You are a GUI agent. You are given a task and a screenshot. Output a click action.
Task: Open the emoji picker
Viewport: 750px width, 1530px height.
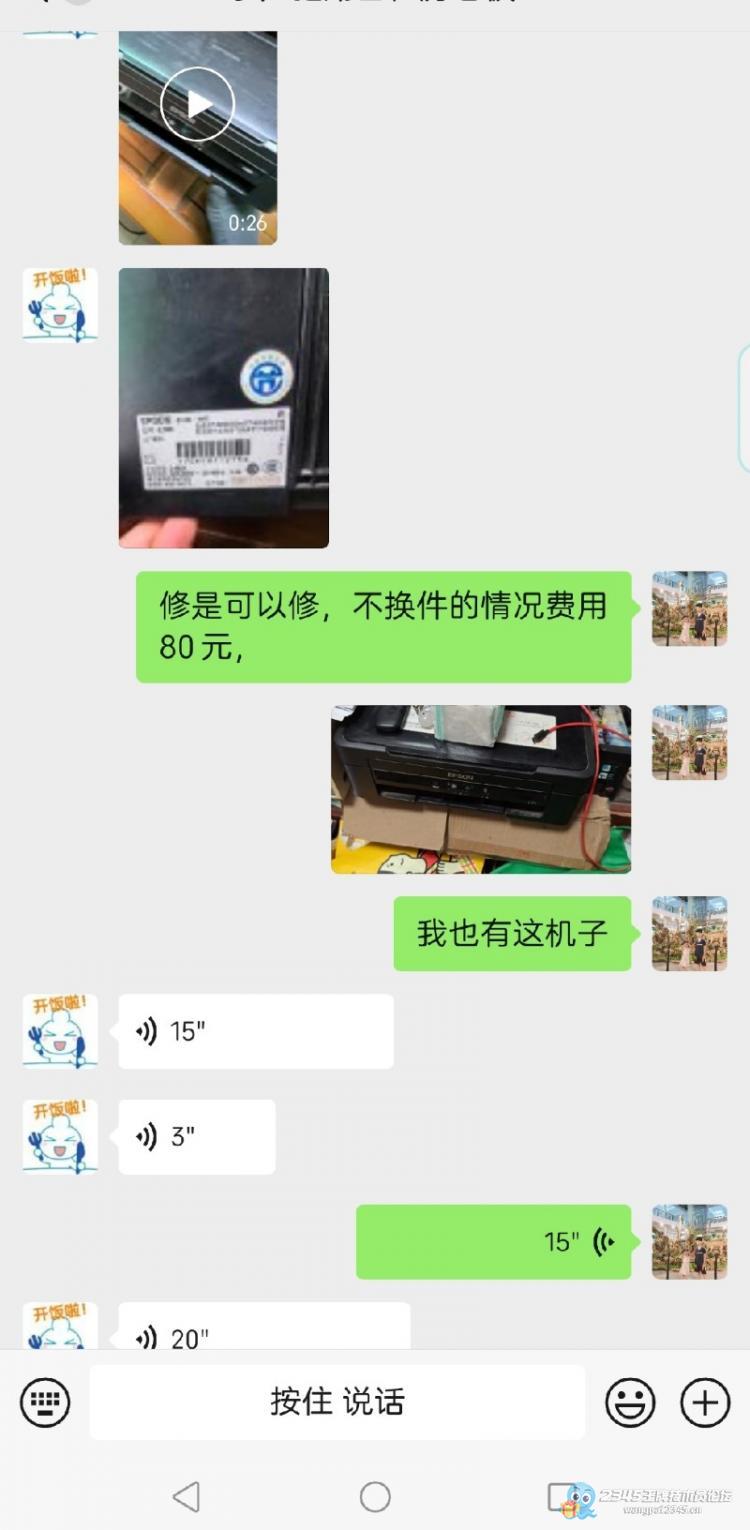pos(630,1402)
